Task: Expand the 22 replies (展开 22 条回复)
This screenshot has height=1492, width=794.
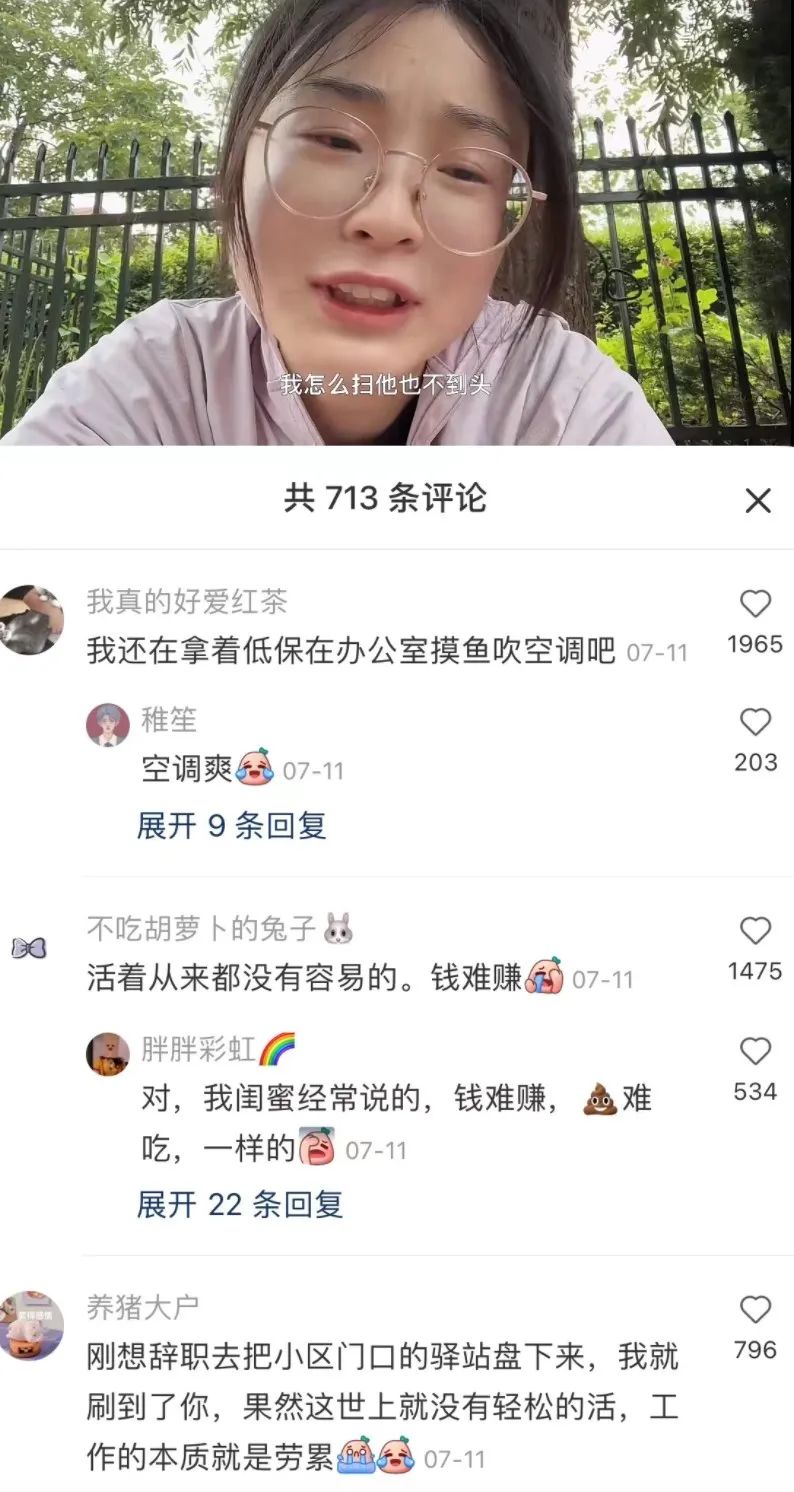Action: [240, 1204]
